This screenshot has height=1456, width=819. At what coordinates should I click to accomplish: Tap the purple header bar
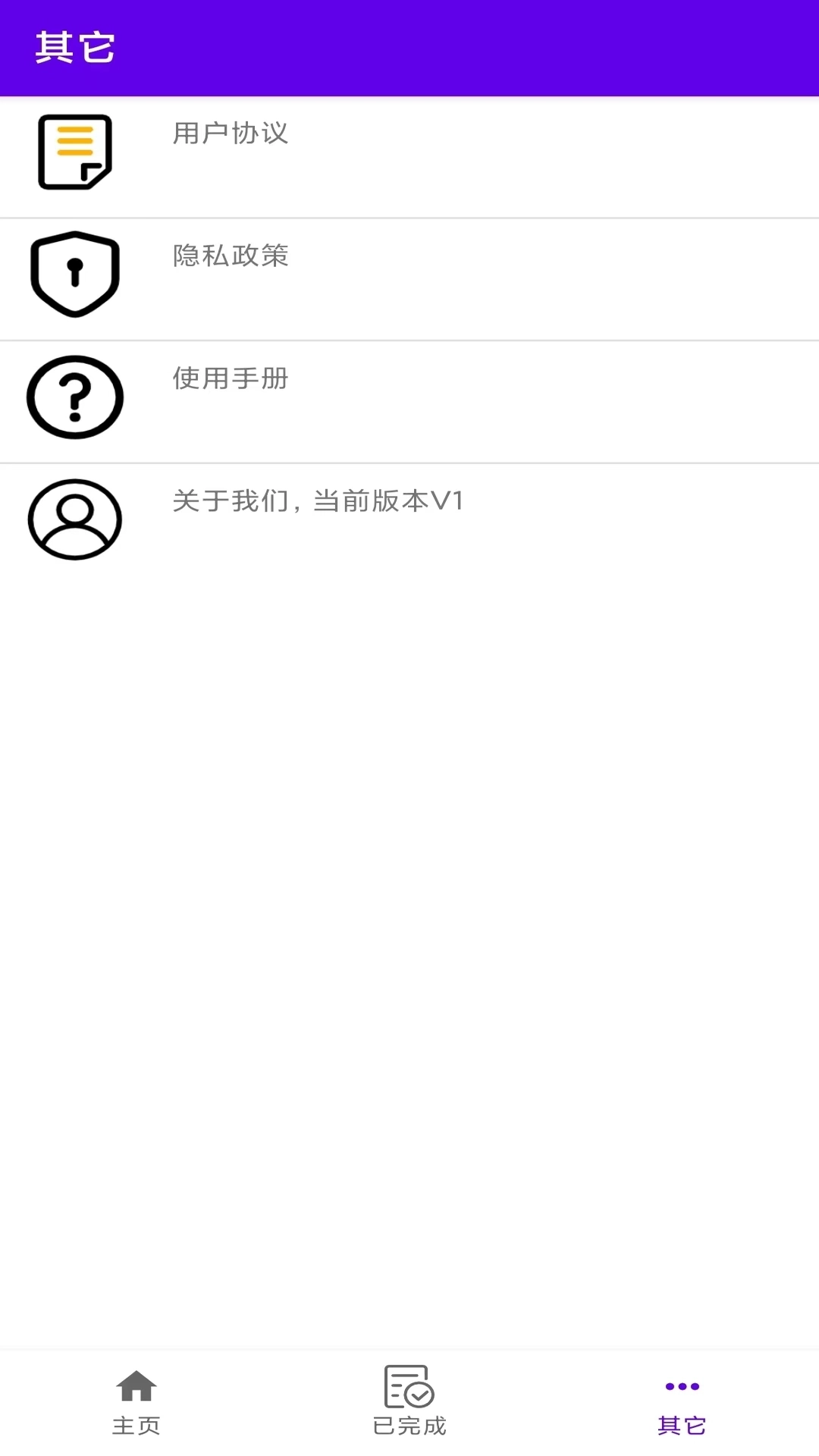409,47
